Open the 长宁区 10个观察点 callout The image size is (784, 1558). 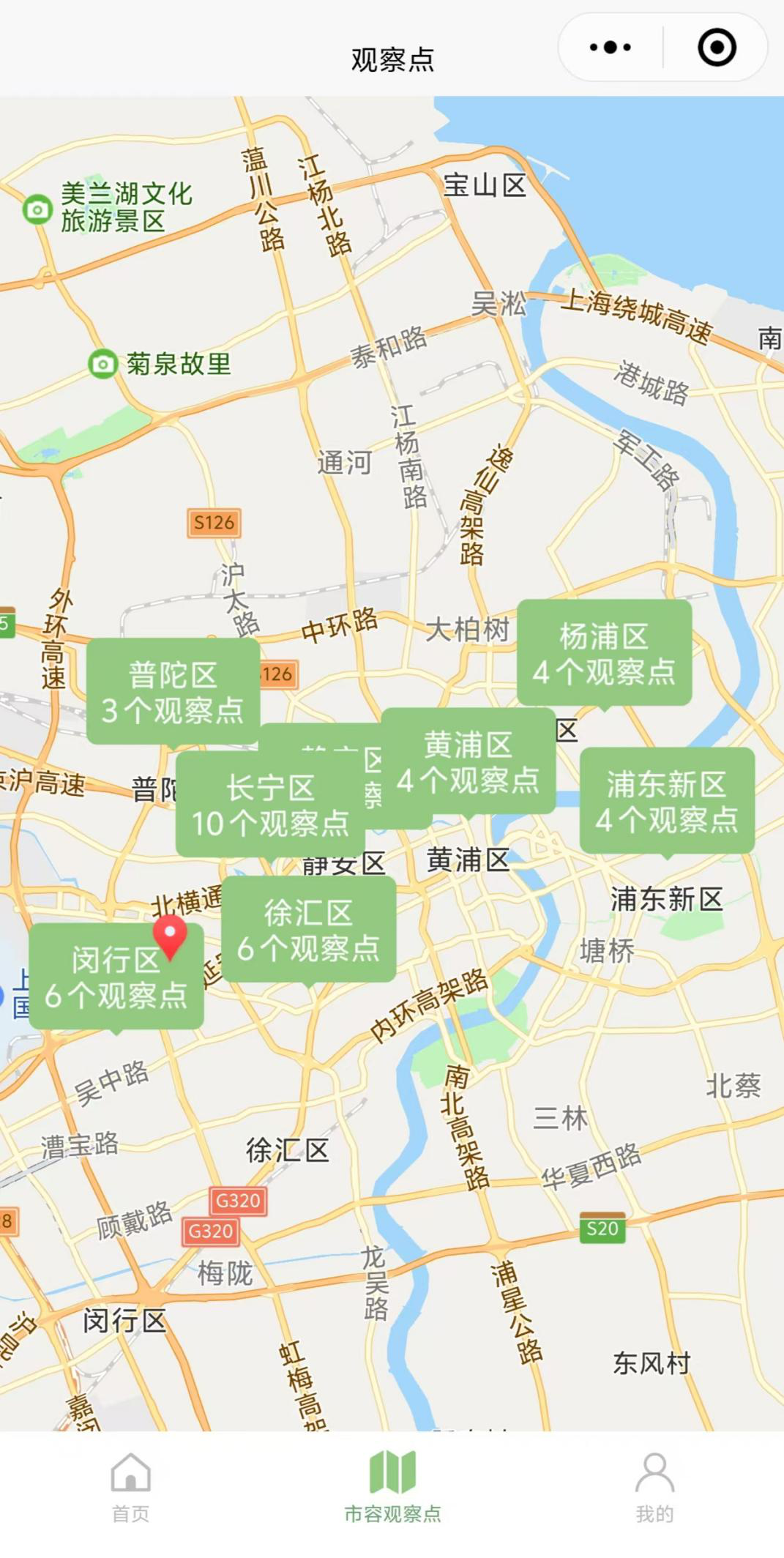(x=270, y=804)
